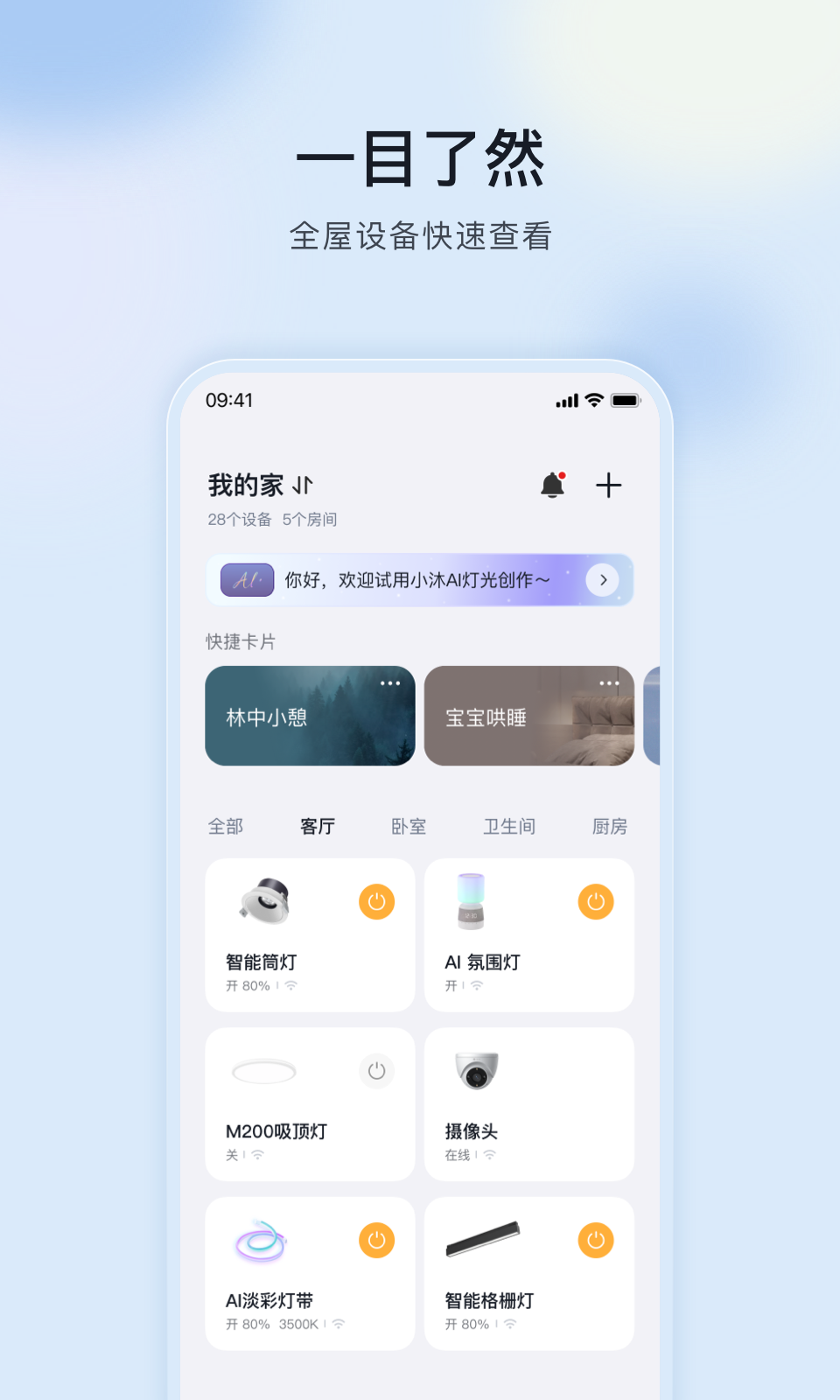Expand the AI lighting banner chevron
This screenshot has height=1400, width=840.
[x=603, y=579]
